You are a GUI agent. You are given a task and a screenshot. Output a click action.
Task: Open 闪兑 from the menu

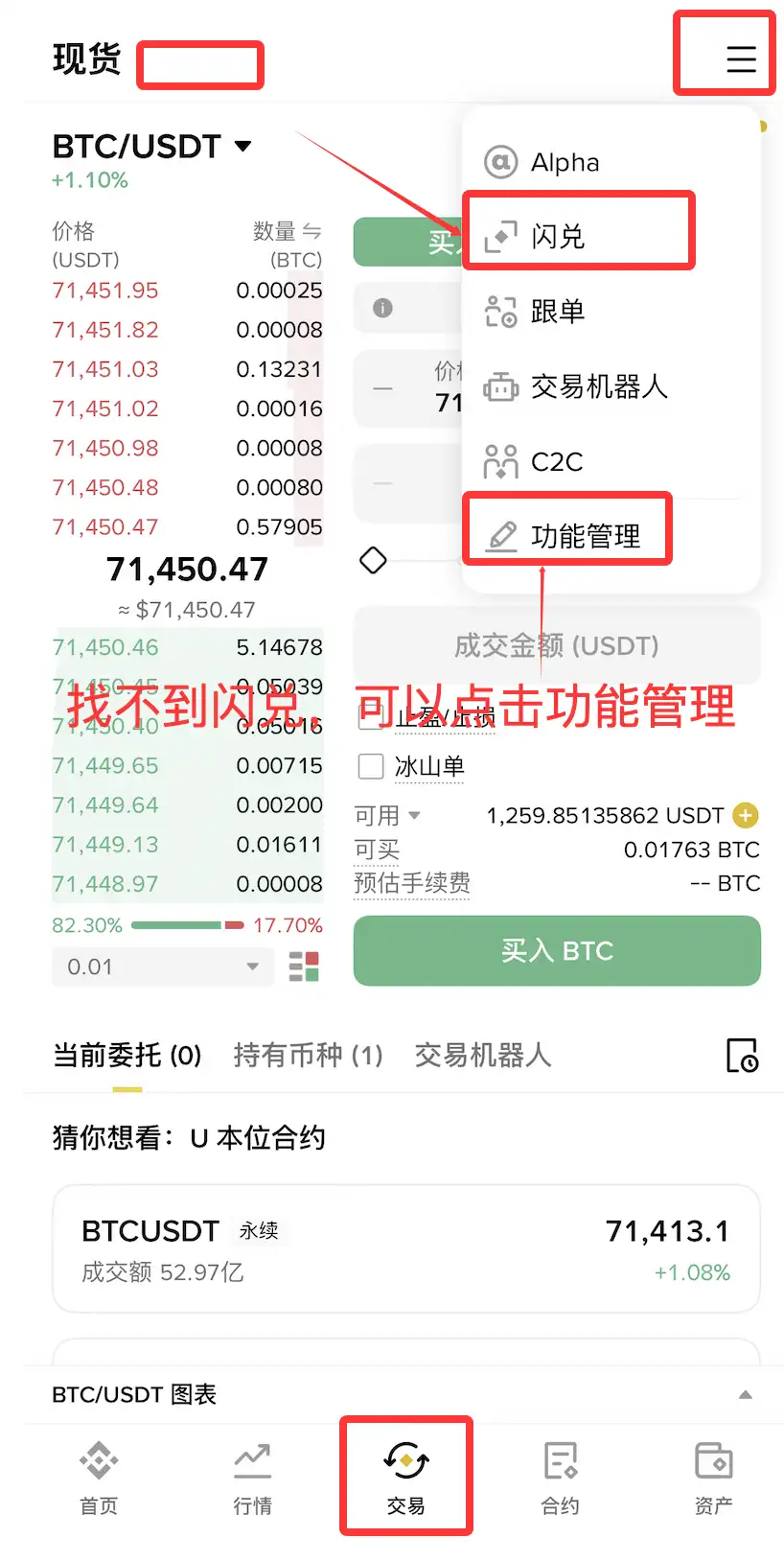click(611, 236)
